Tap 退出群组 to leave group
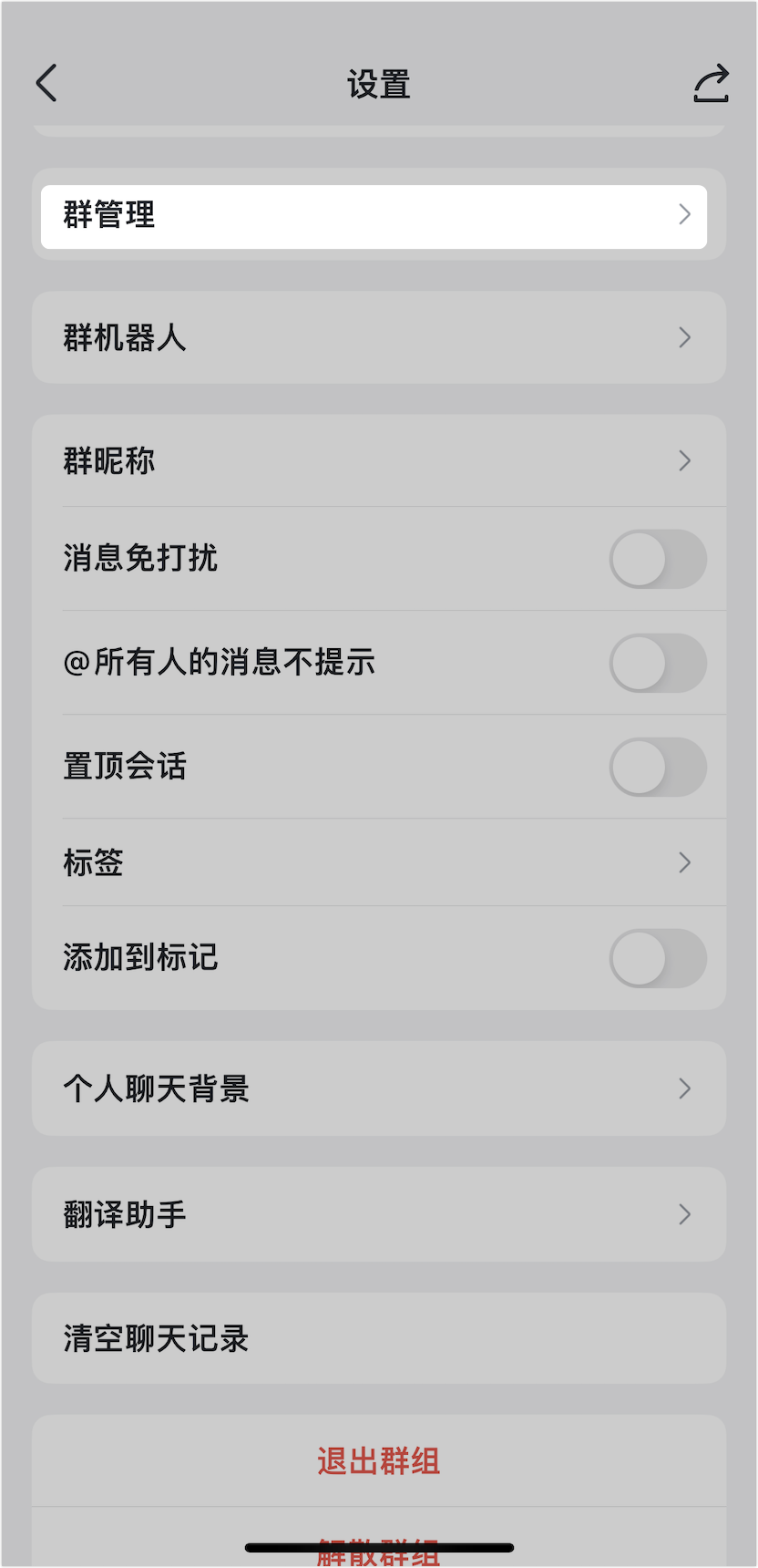The image size is (758, 1568). pyautogui.click(x=379, y=1461)
